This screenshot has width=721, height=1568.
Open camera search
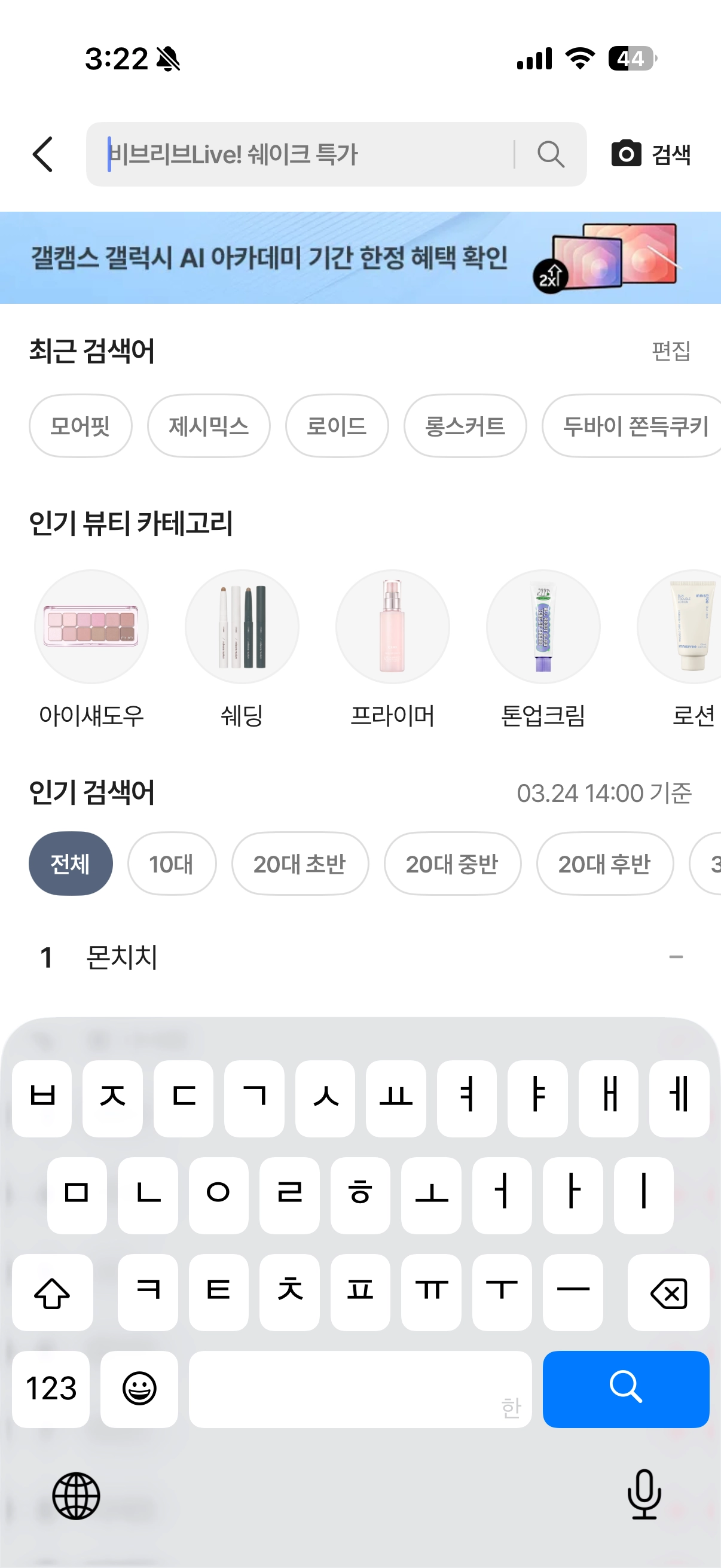click(x=650, y=154)
